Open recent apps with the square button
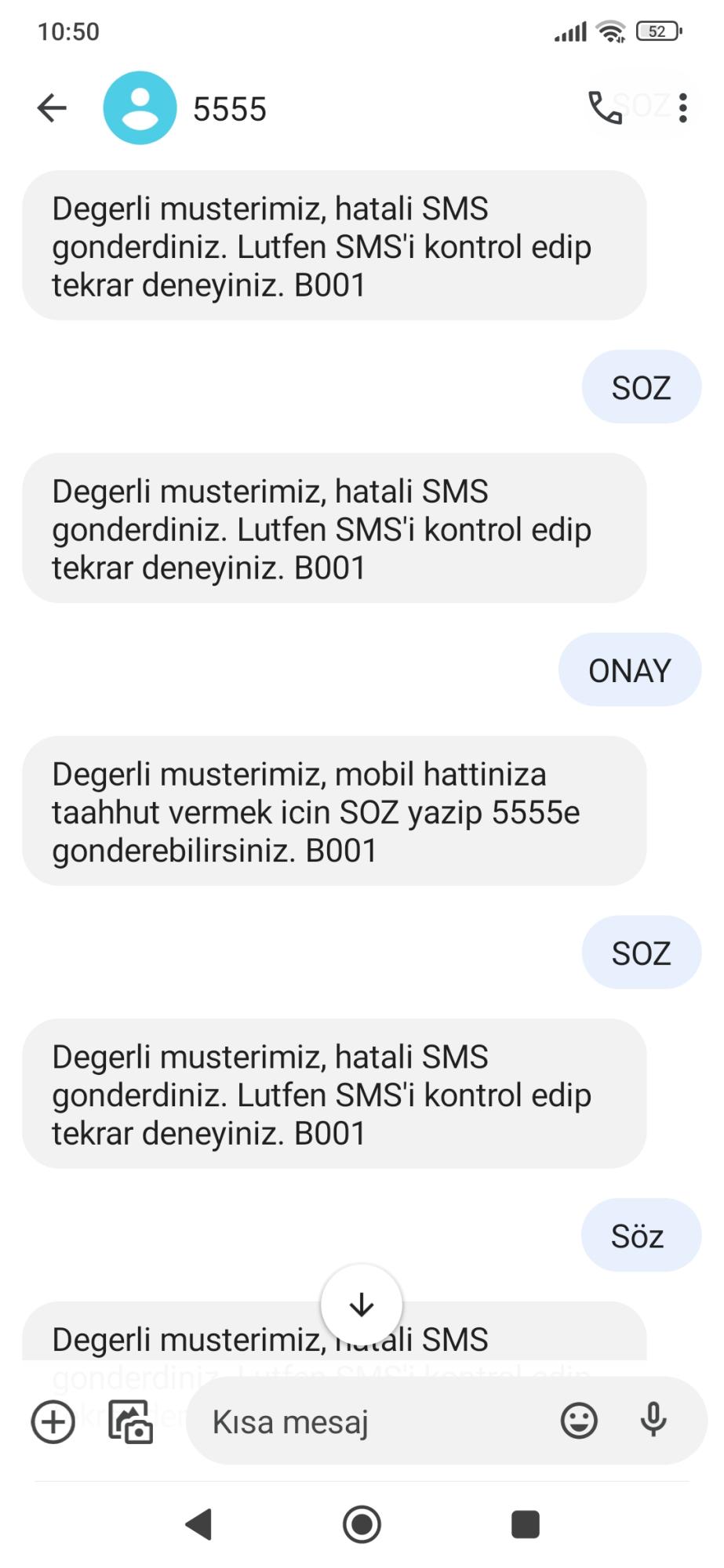This screenshot has height=1568, width=724. [x=523, y=1524]
